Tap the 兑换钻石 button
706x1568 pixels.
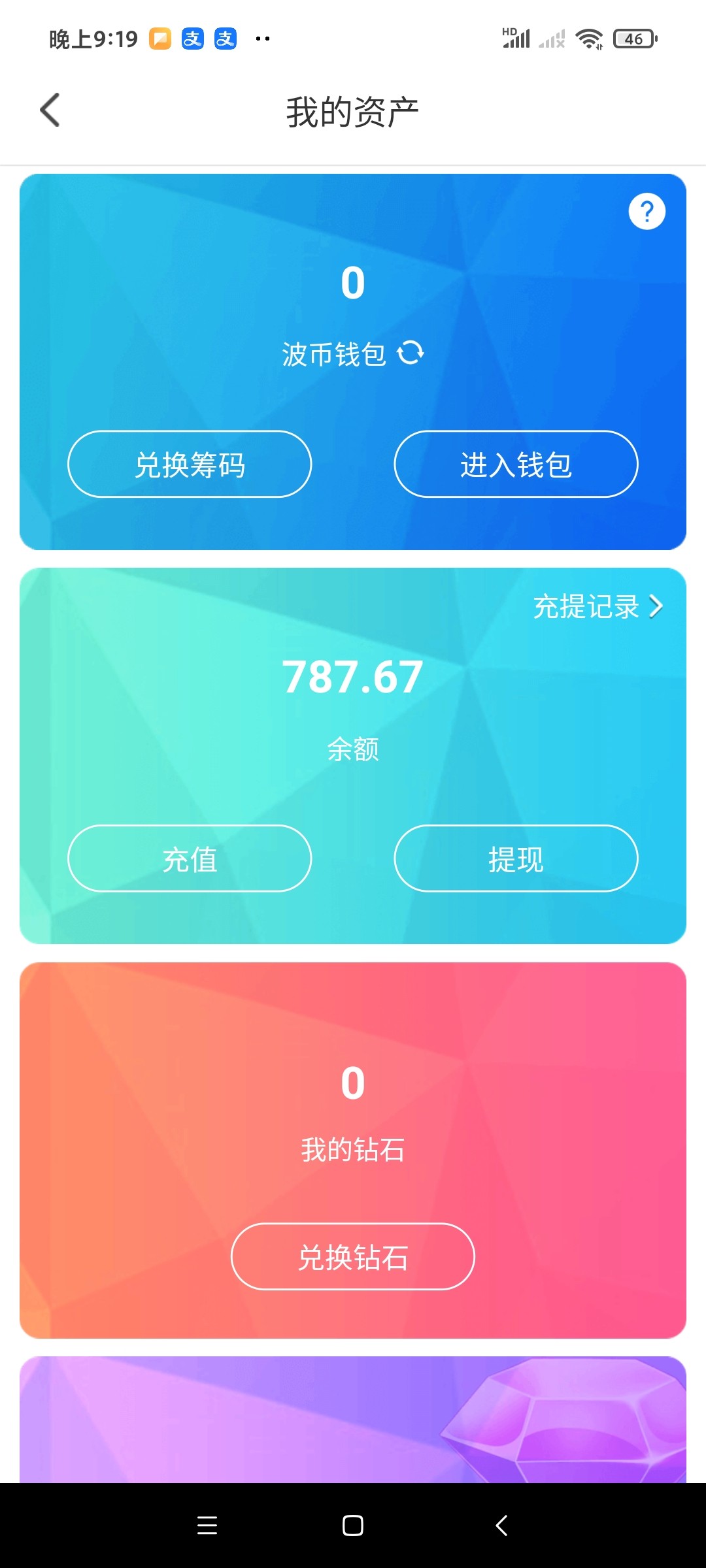353,1256
